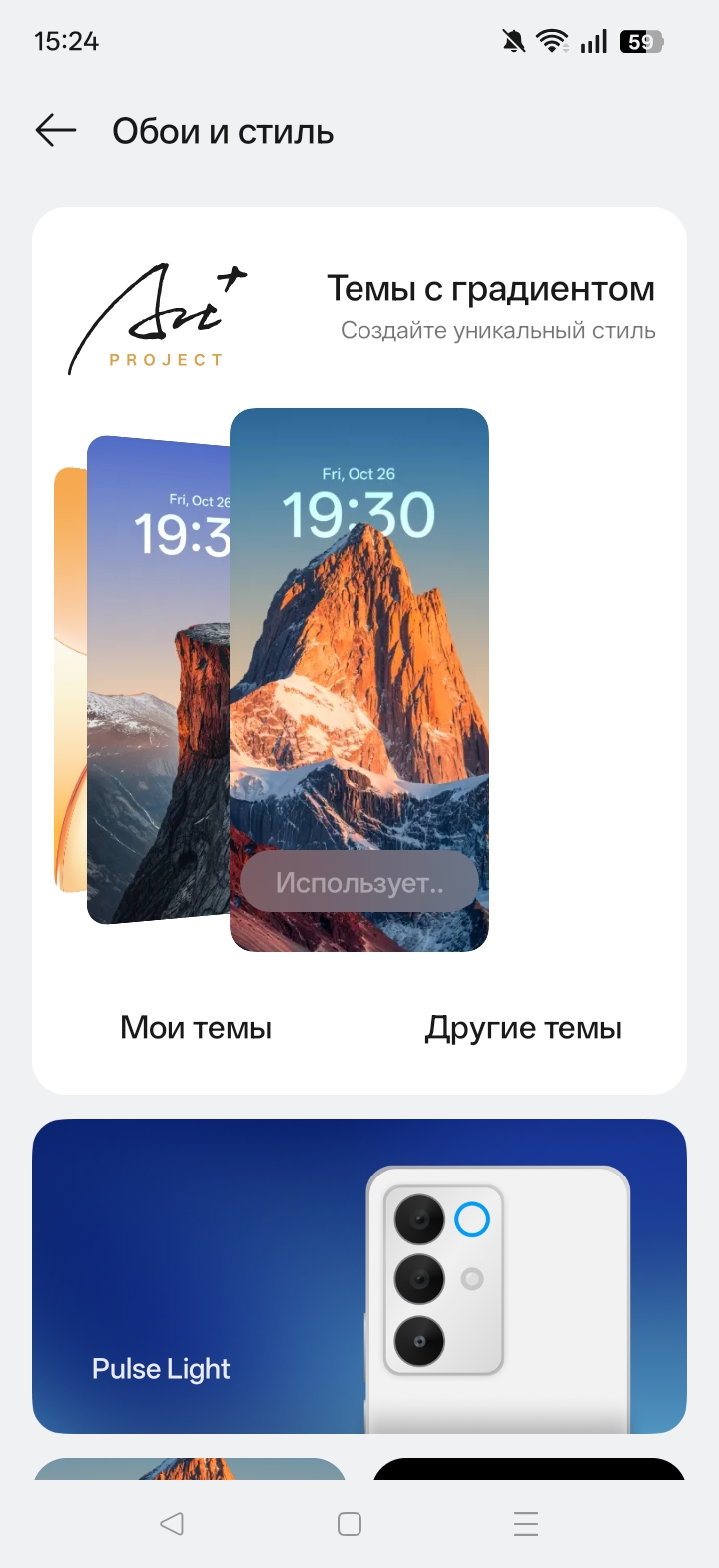Open the recent apps menu
Viewport: 719px width, 1568px height.
[x=525, y=1523]
